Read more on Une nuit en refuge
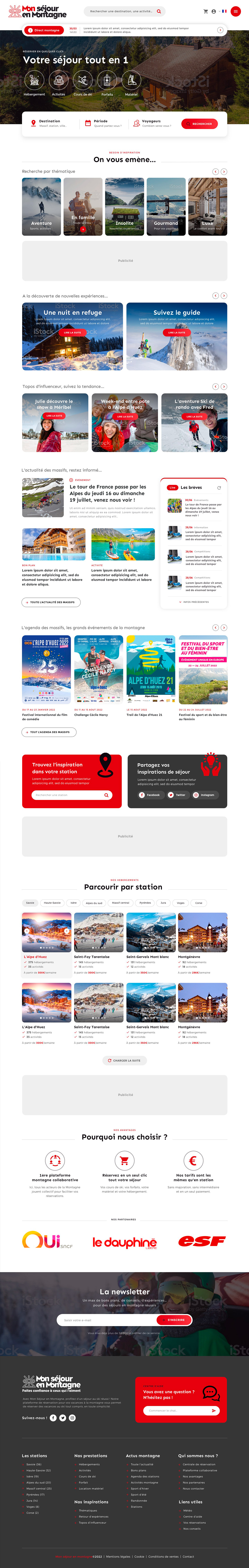Screen dimensions: 249x1568 (x=73, y=332)
